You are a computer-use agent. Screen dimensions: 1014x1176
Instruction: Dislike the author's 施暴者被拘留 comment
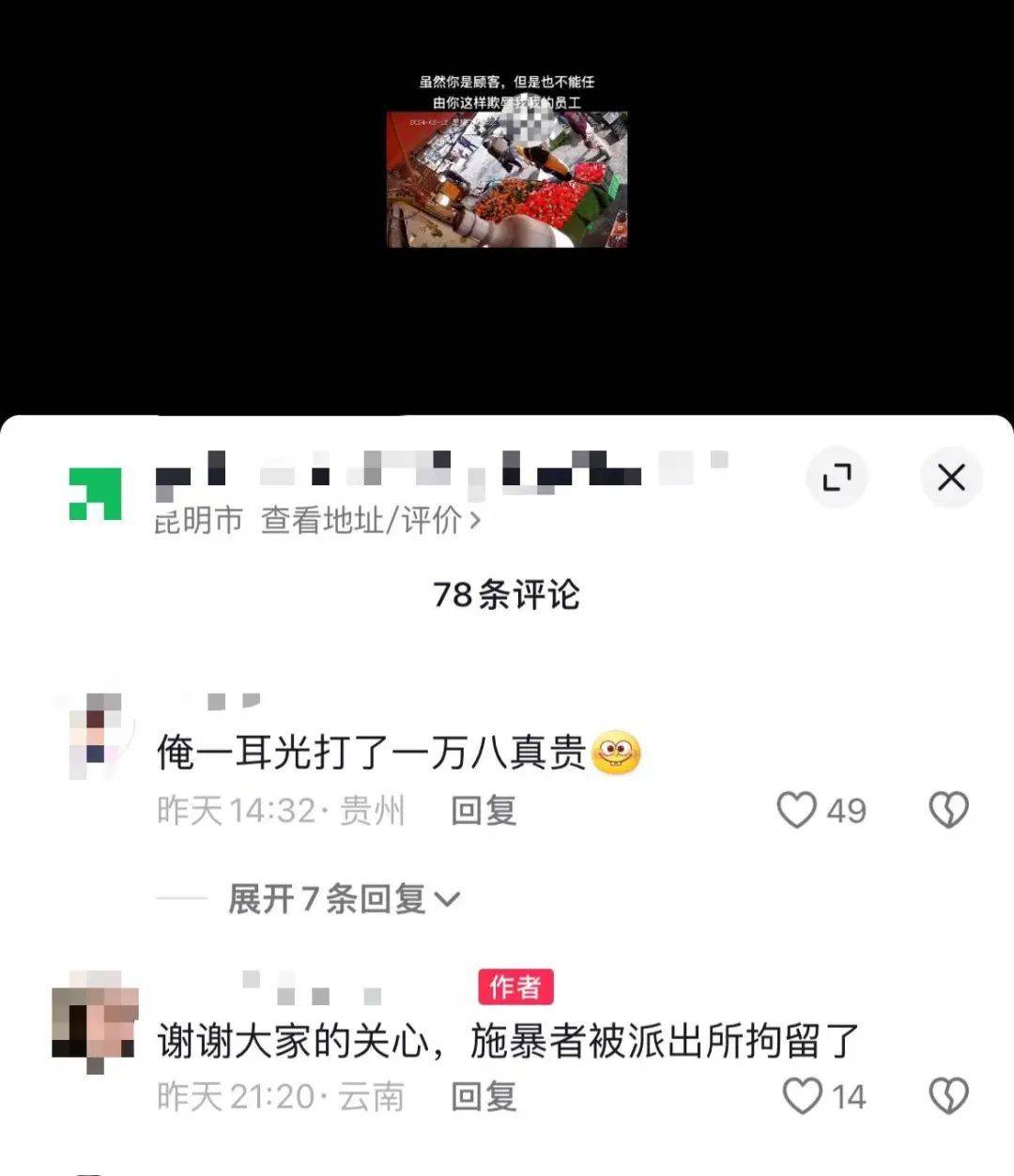click(948, 1096)
